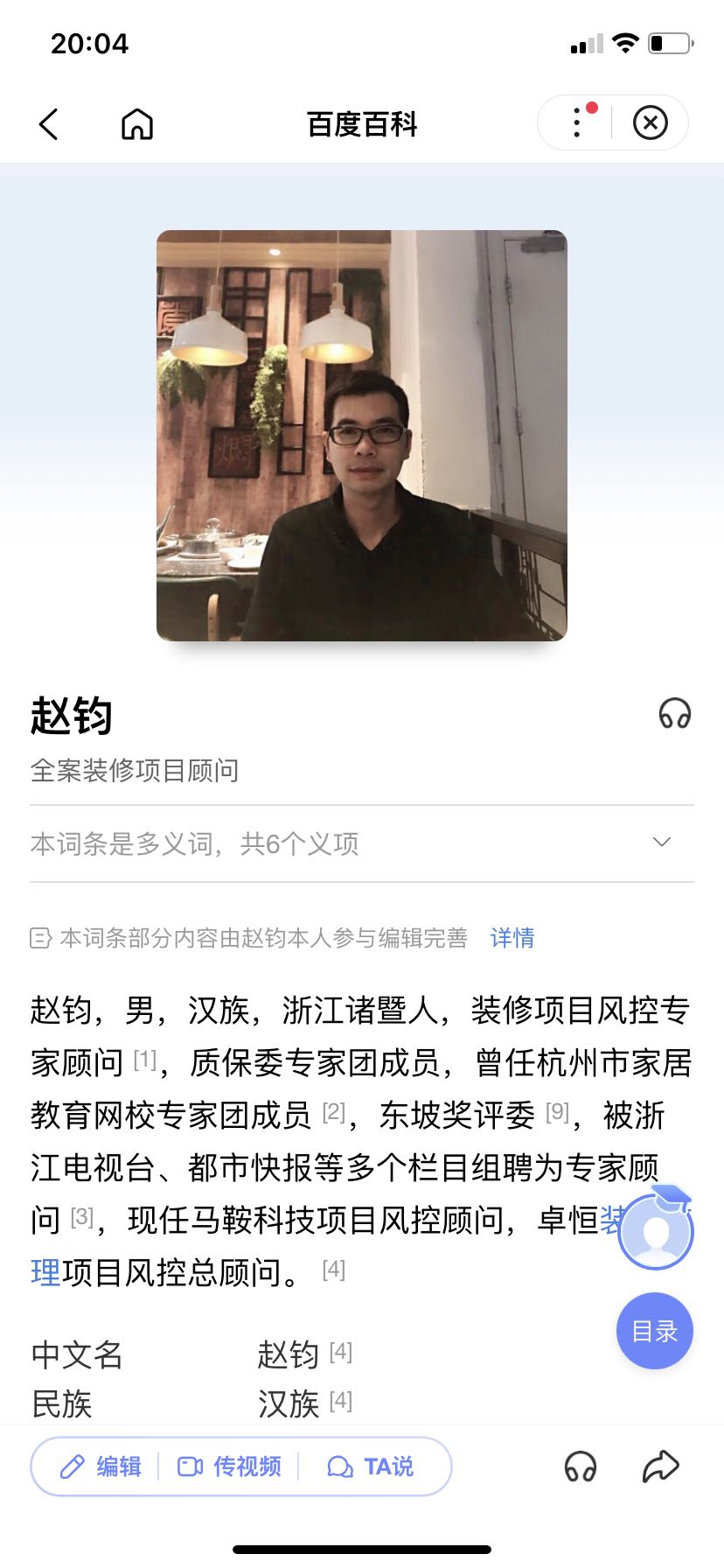
Task: Open the profile photo of 赵钧
Action: tap(361, 435)
